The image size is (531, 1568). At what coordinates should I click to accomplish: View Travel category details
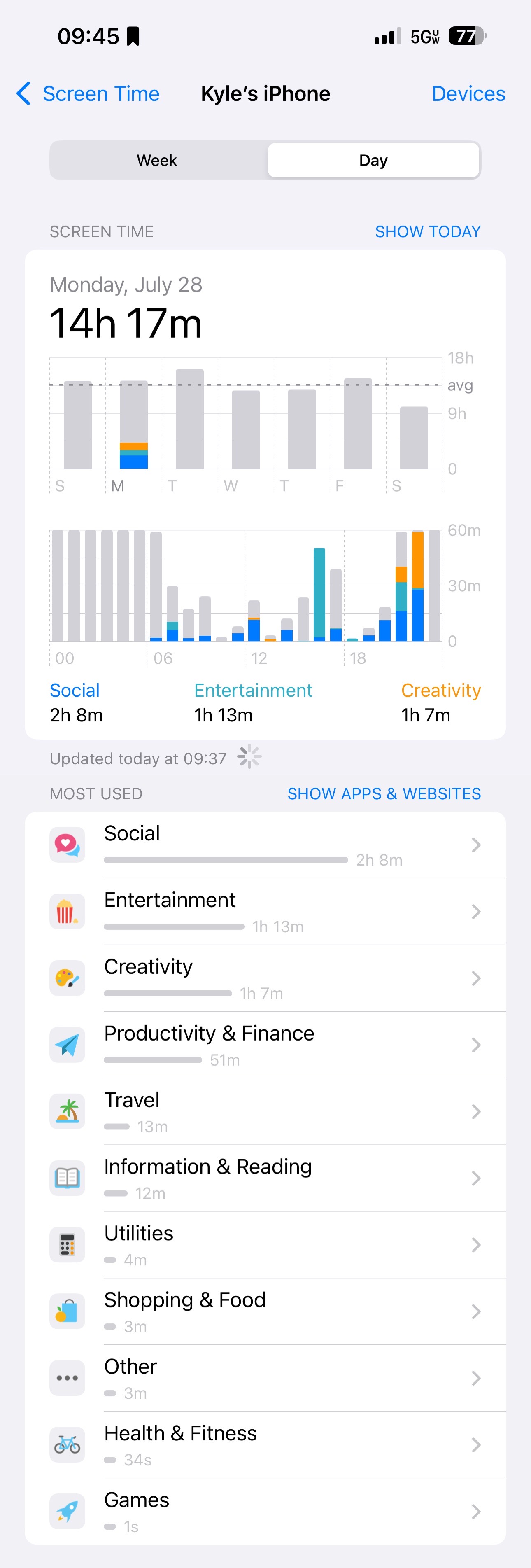point(265,1111)
